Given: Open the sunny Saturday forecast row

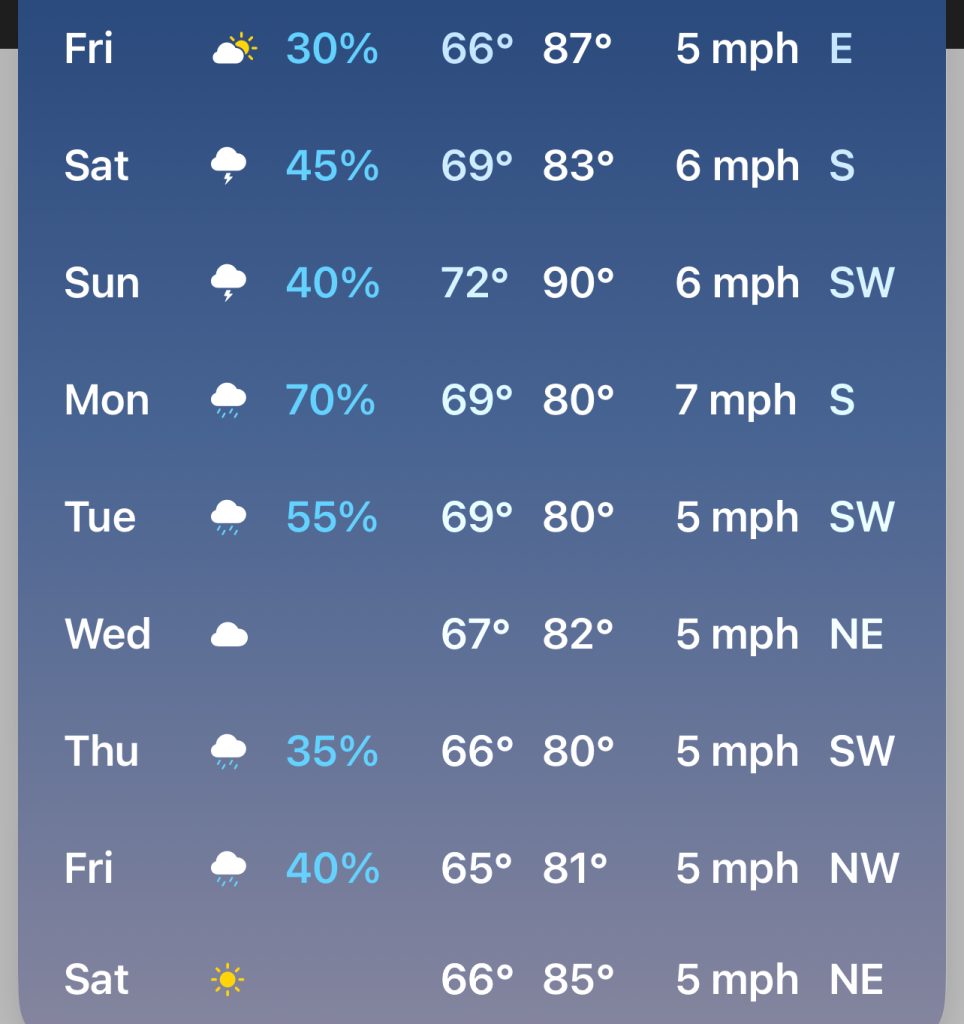Looking at the screenshot, I should [x=480, y=979].
